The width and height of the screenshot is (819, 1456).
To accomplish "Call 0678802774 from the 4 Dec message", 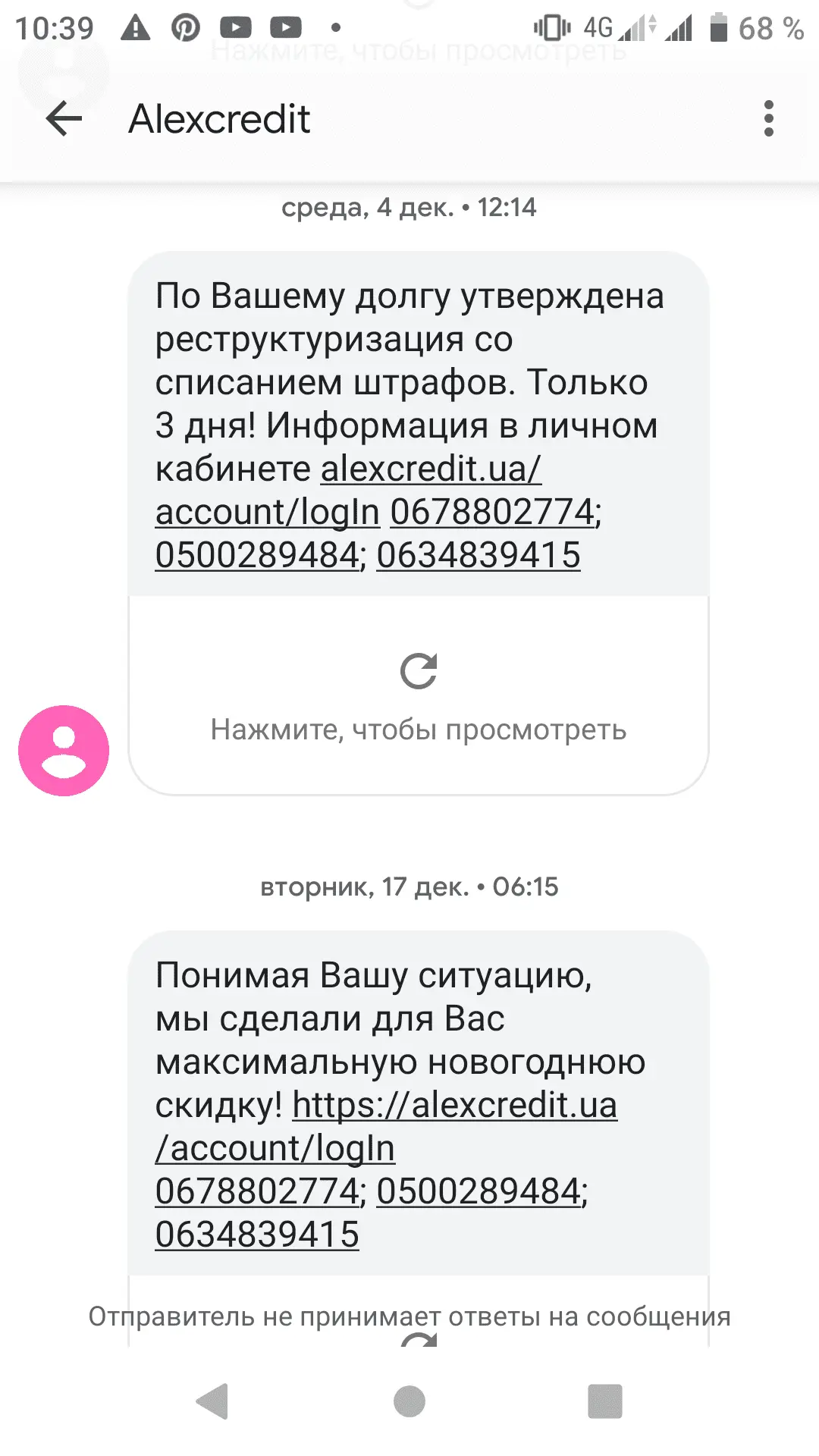I will coord(492,513).
